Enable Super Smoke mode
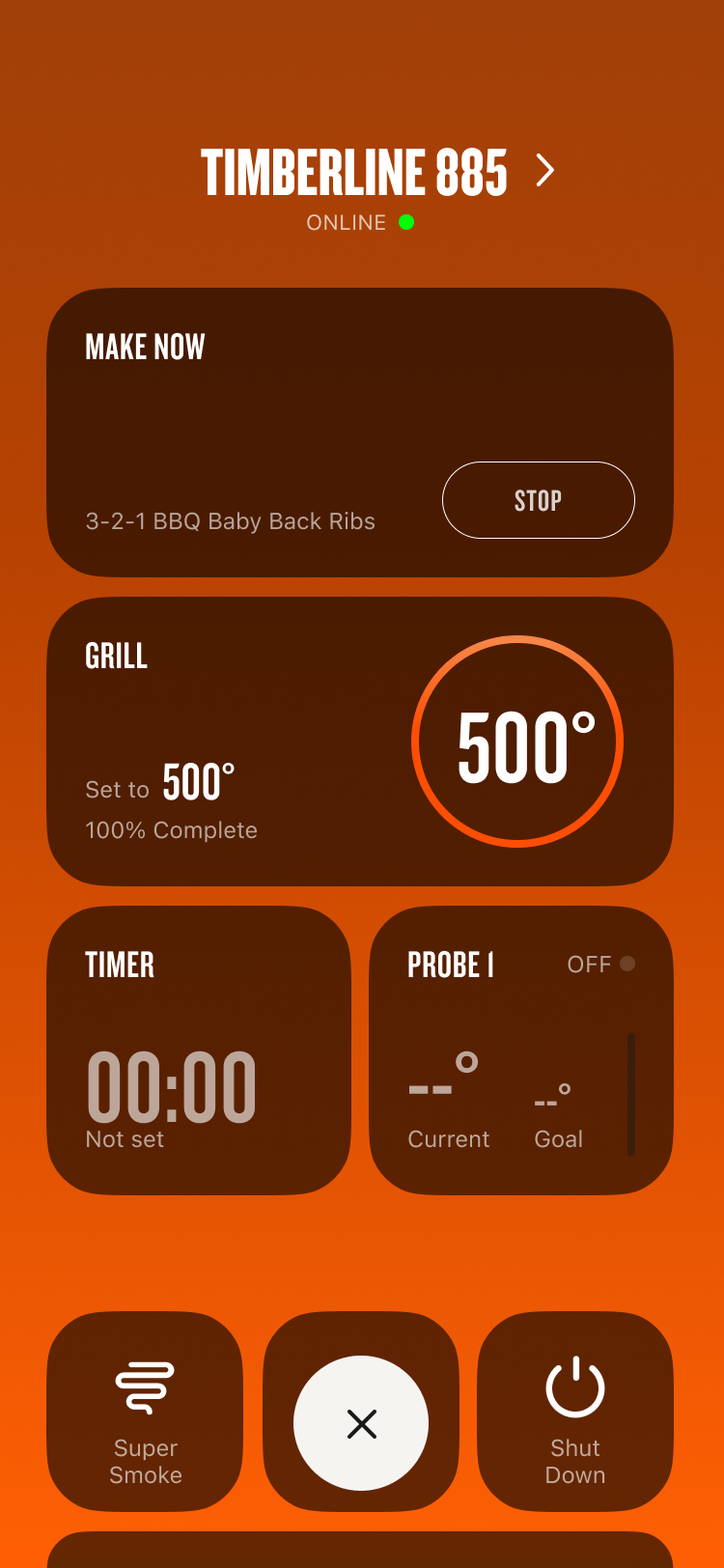 (x=146, y=1412)
